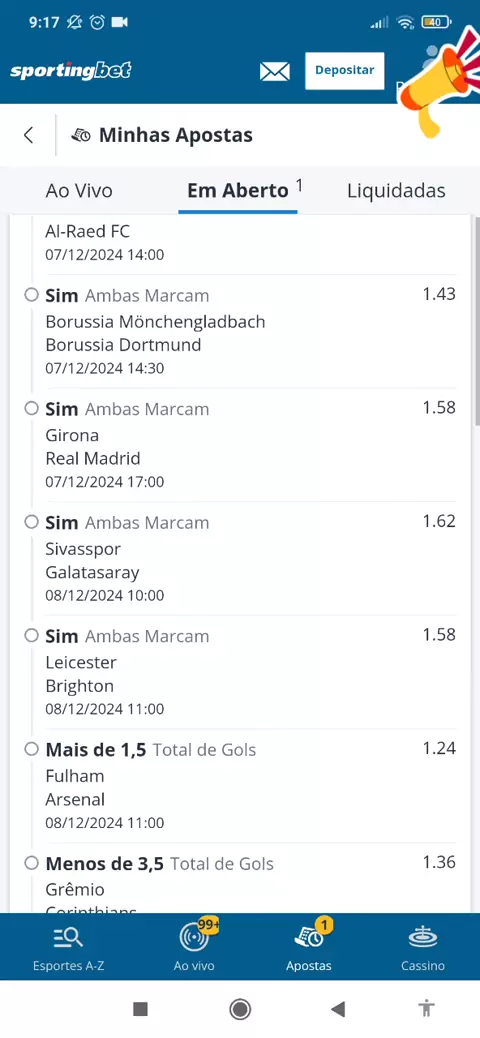Switch to the Ao Vivo bets tab
Screen dimensions: 480x1038
pos(79,191)
